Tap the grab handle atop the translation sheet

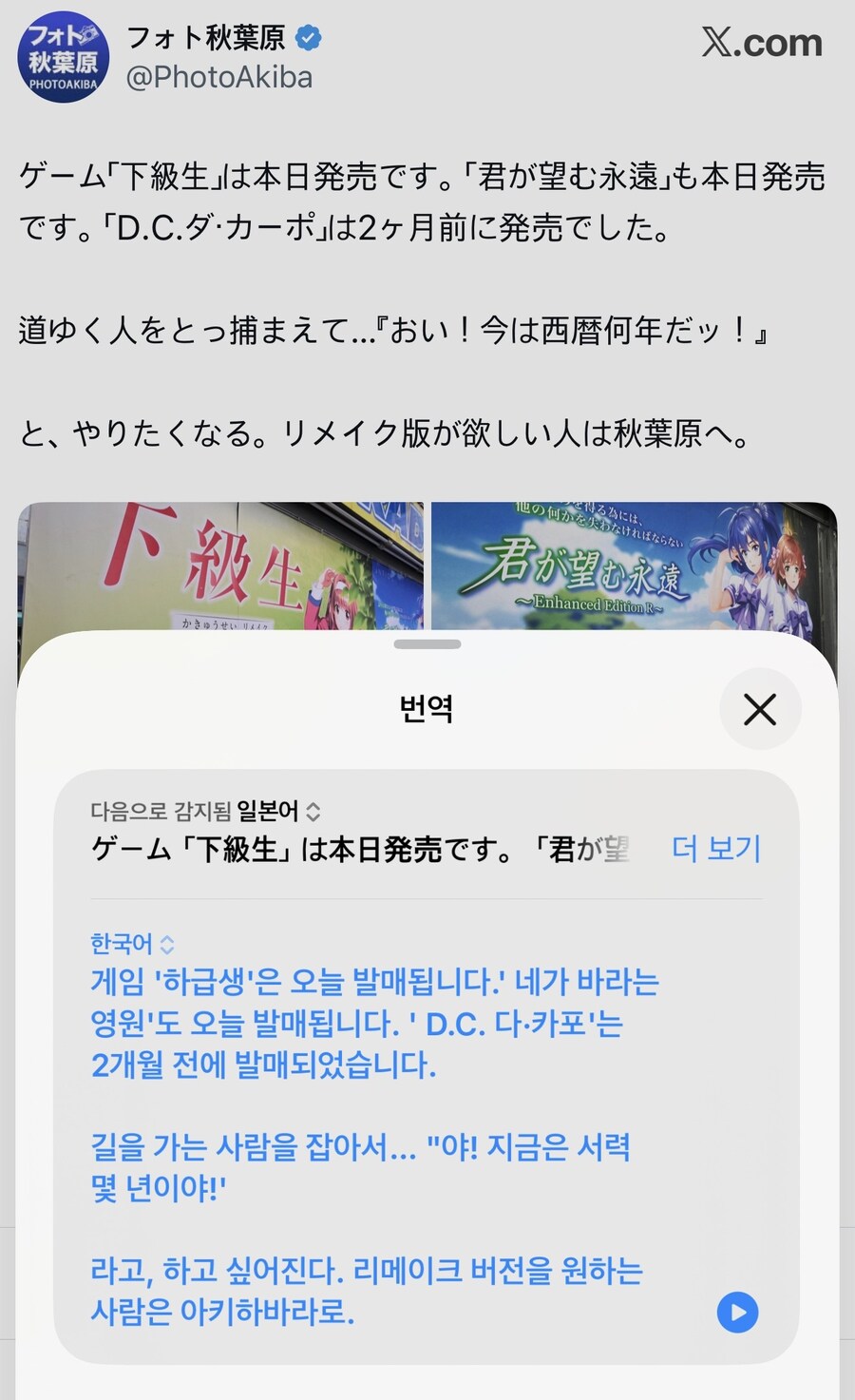(x=427, y=645)
